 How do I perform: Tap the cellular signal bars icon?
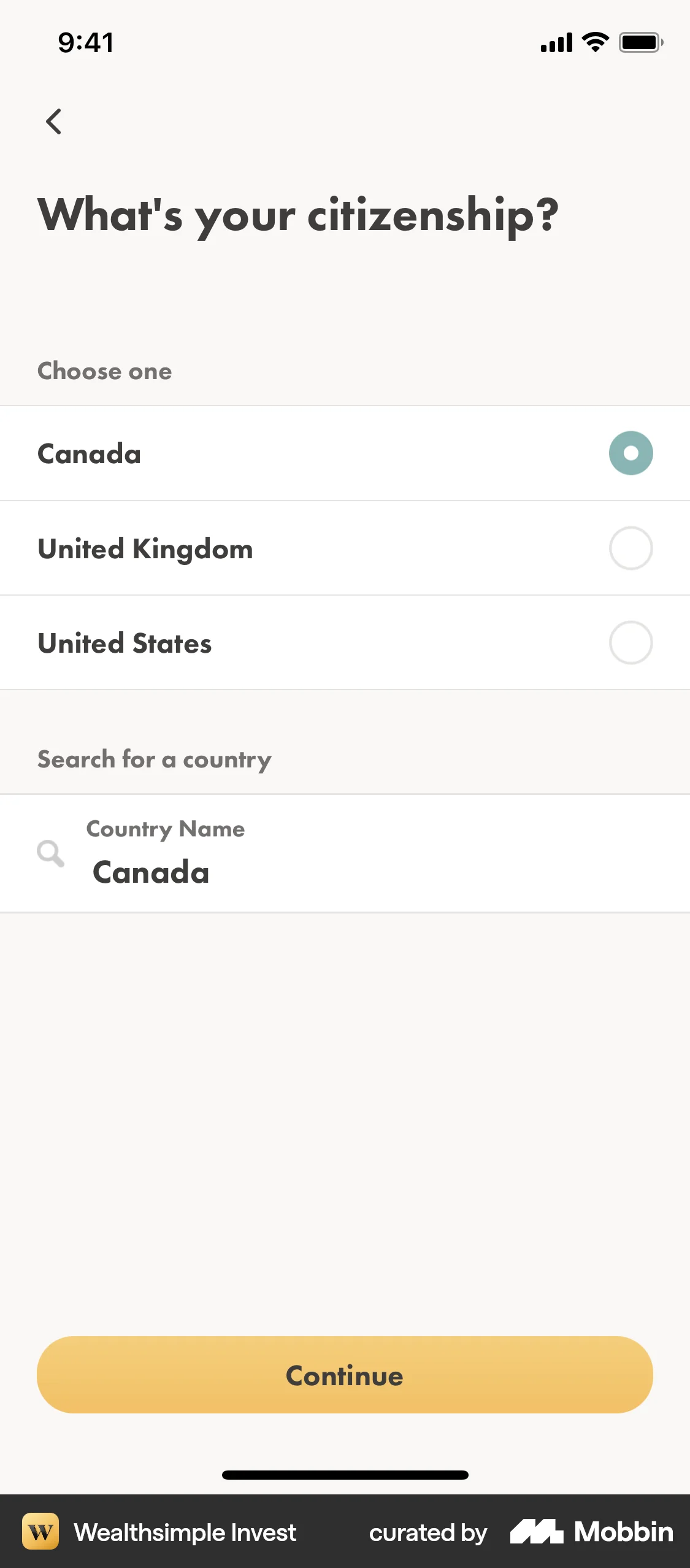556,42
